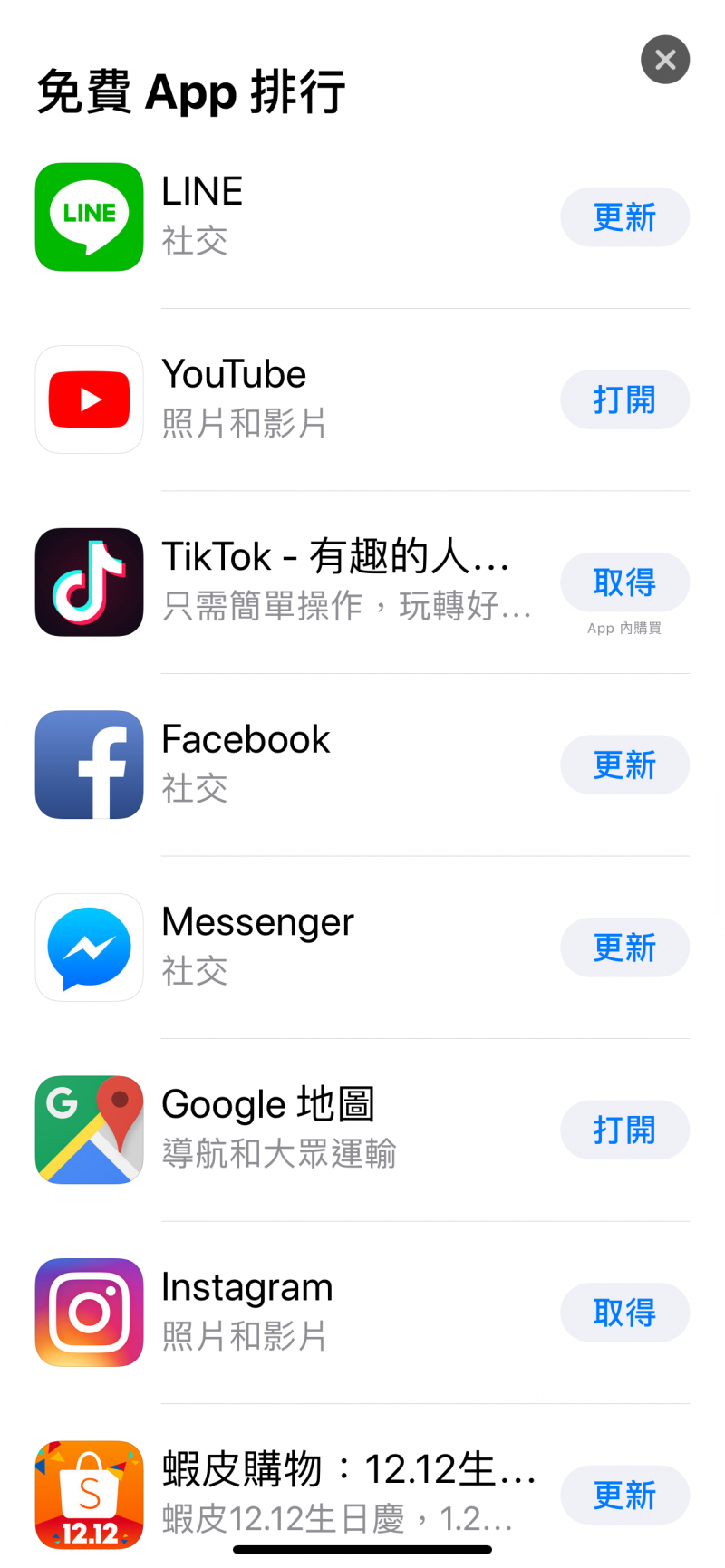Screen dimensions: 725x1568
Task: Tap the 蝦皮購物 app icon
Action: tap(89, 1495)
